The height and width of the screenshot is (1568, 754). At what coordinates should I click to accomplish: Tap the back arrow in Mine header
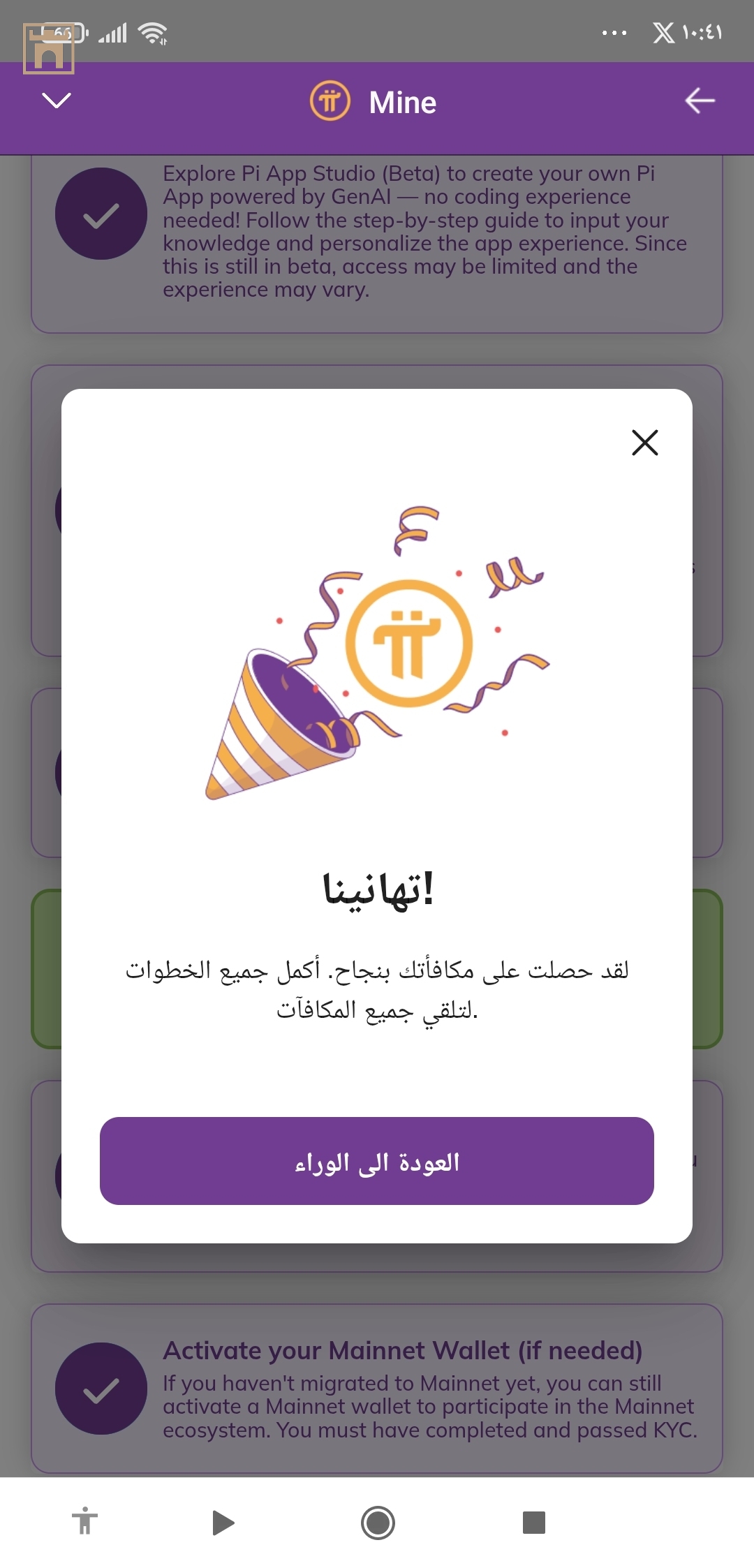coord(700,101)
